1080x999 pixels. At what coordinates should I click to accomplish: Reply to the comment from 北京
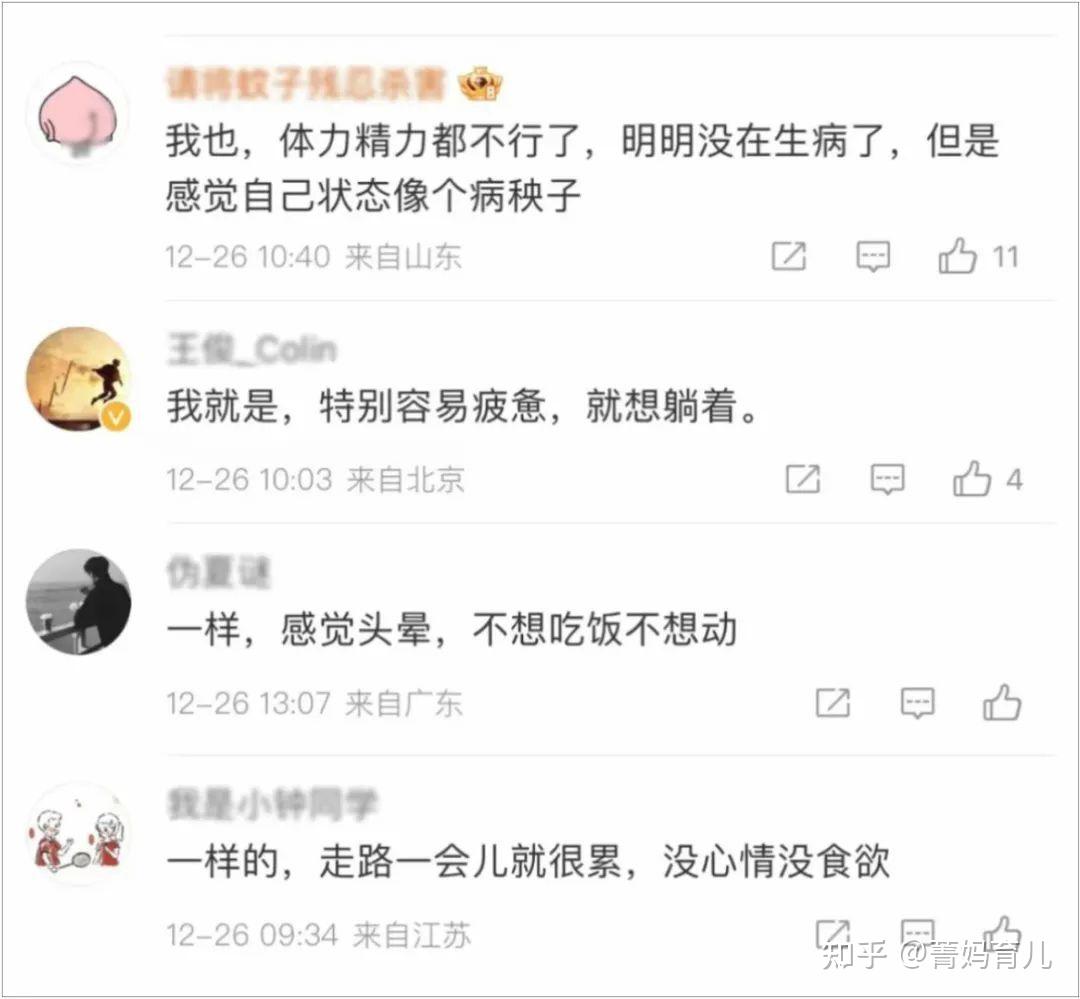[887, 480]
